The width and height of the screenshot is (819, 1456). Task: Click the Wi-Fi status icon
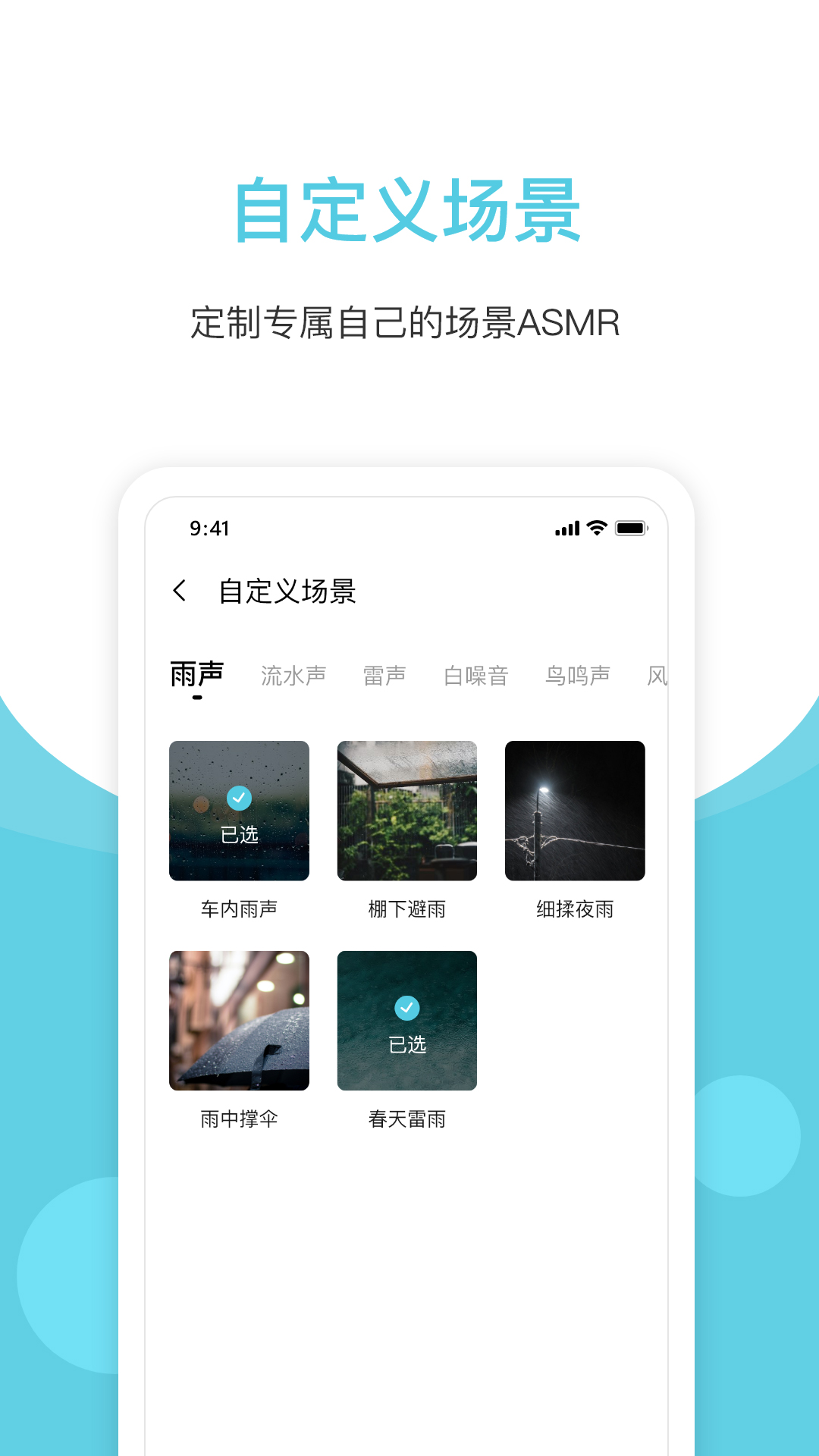coord(595,529)
